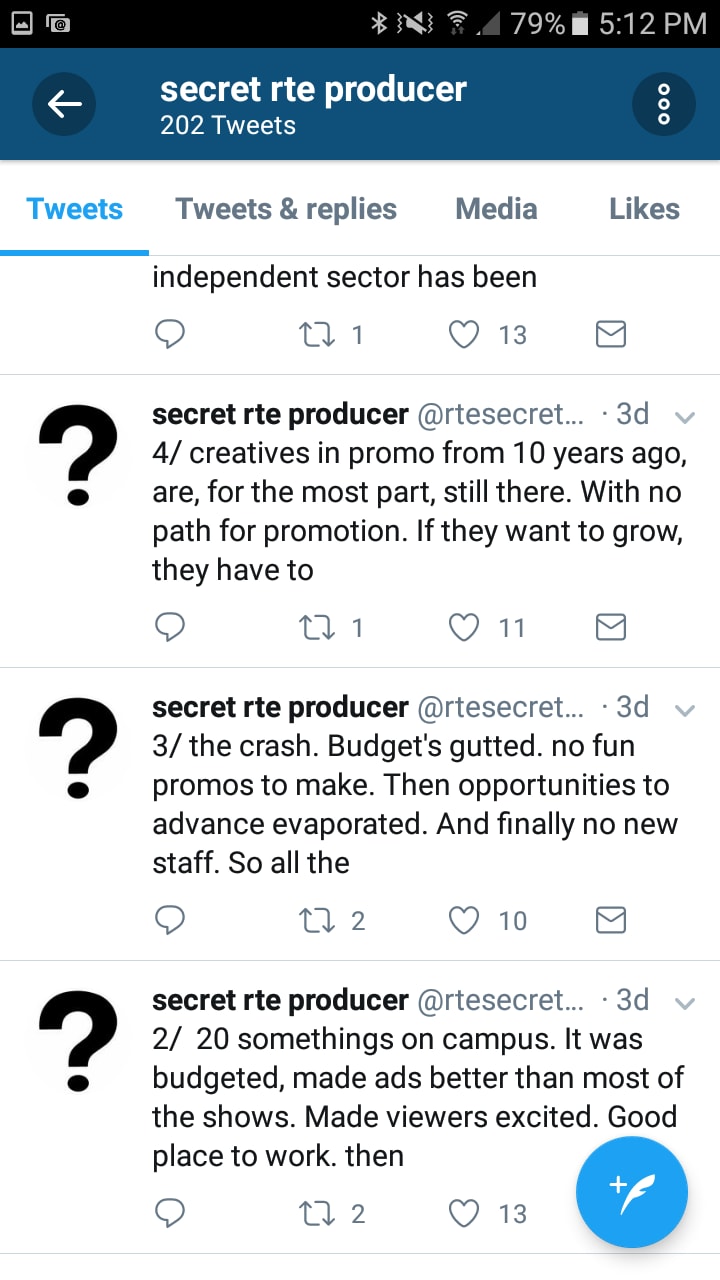Retweet the tweet starting with 4/
Screen dimensions: 720x1280
317,627
